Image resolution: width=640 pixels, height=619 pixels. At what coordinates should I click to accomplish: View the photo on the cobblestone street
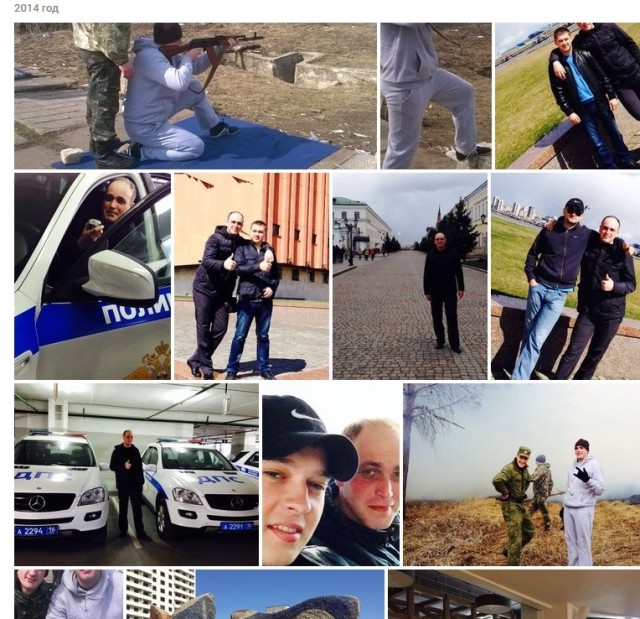pyautogui.click(x=409, y=276)
